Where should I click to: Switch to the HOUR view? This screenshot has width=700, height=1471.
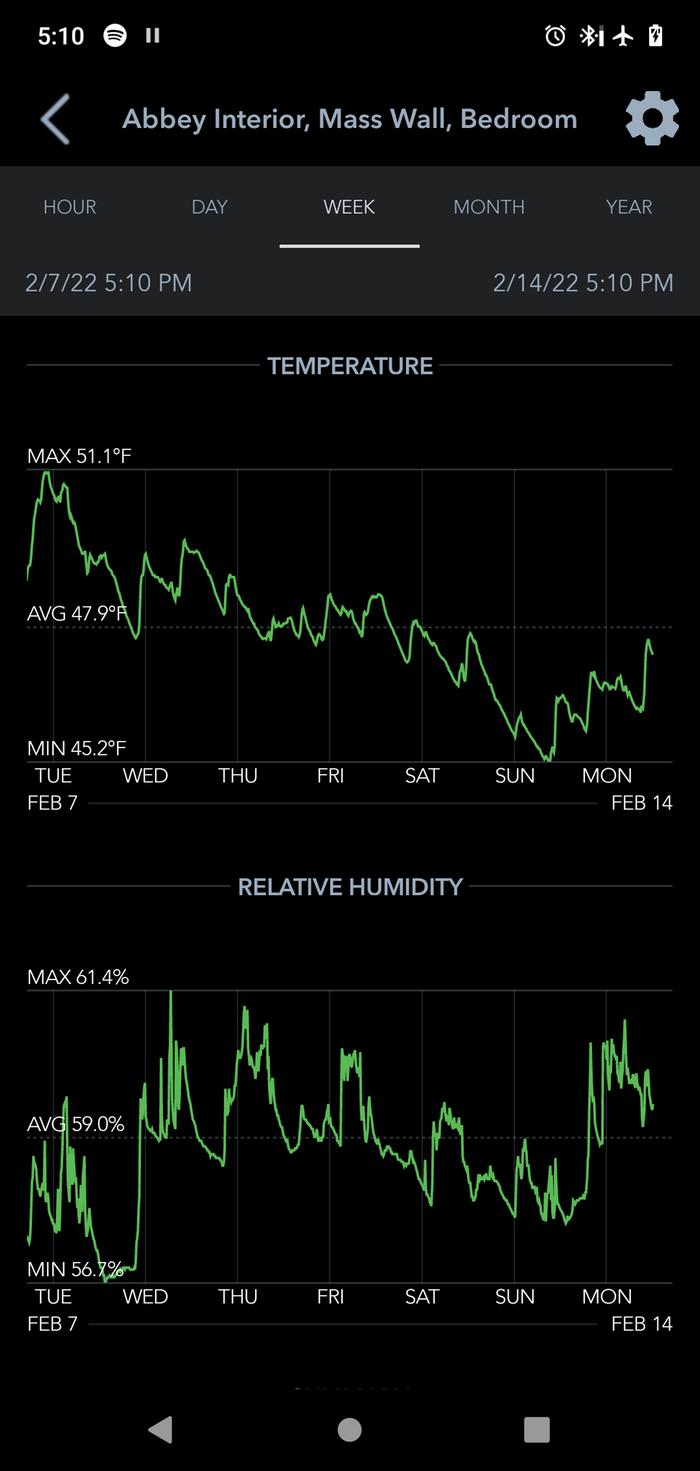pyautogui.click(x=70, y=207)
